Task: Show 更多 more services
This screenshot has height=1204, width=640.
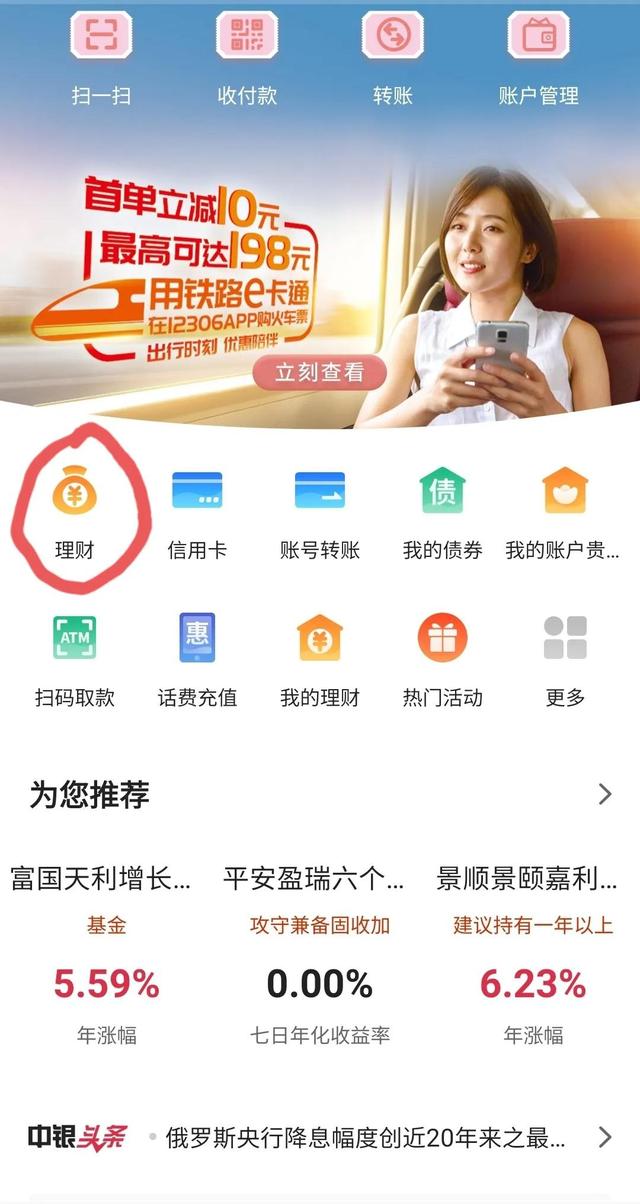Action: point(565,660)
